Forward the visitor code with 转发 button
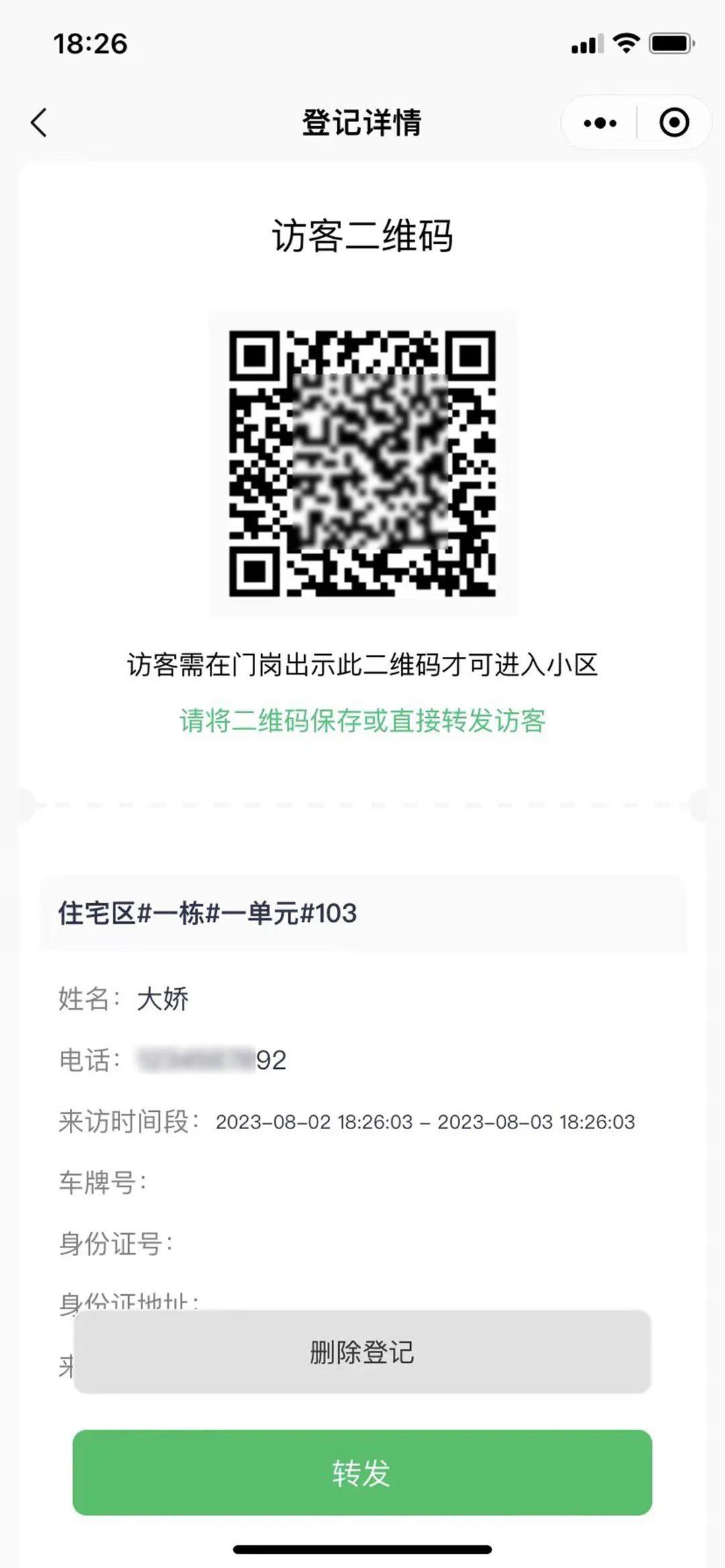The image size is (725, 1568). [x=362, y=1473]
